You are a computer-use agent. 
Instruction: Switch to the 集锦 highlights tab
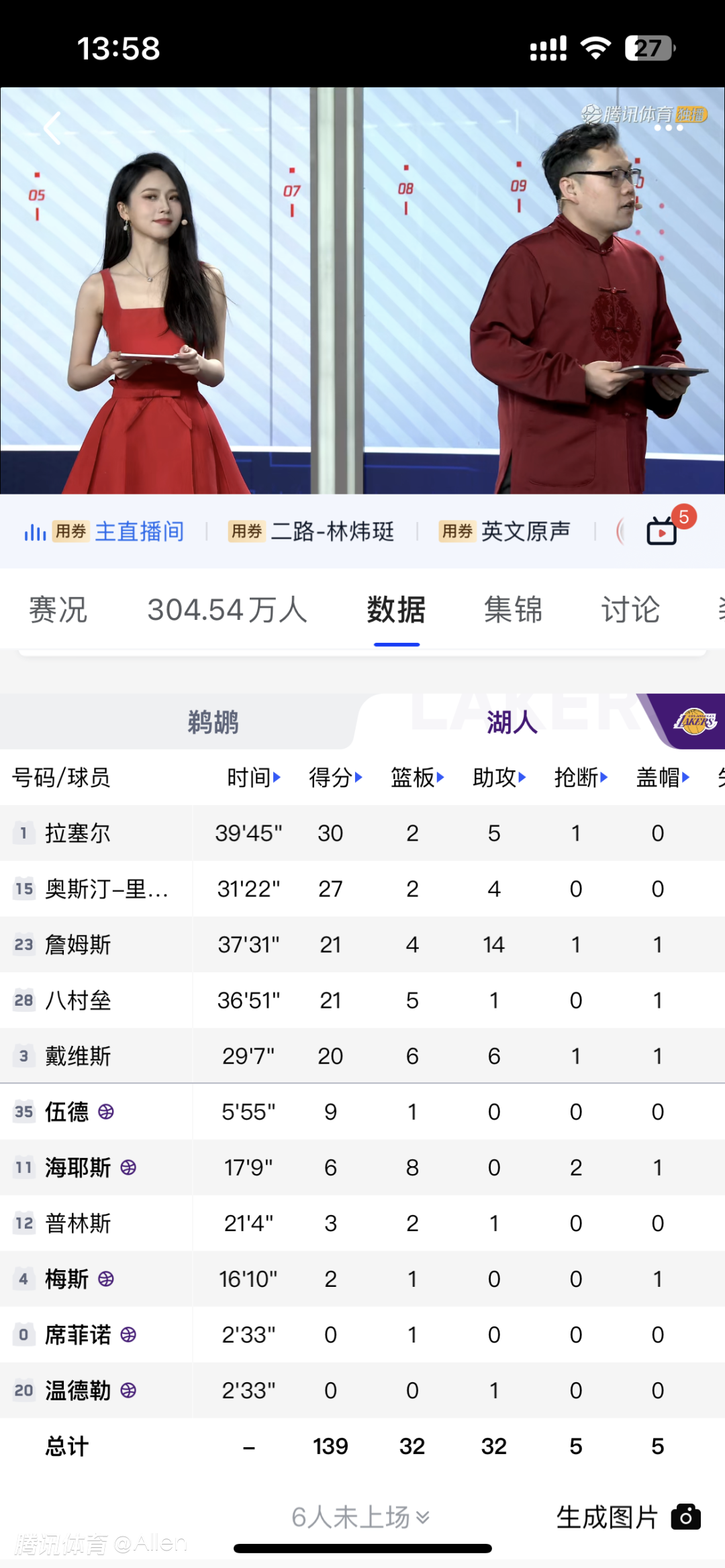click(513, 610)
